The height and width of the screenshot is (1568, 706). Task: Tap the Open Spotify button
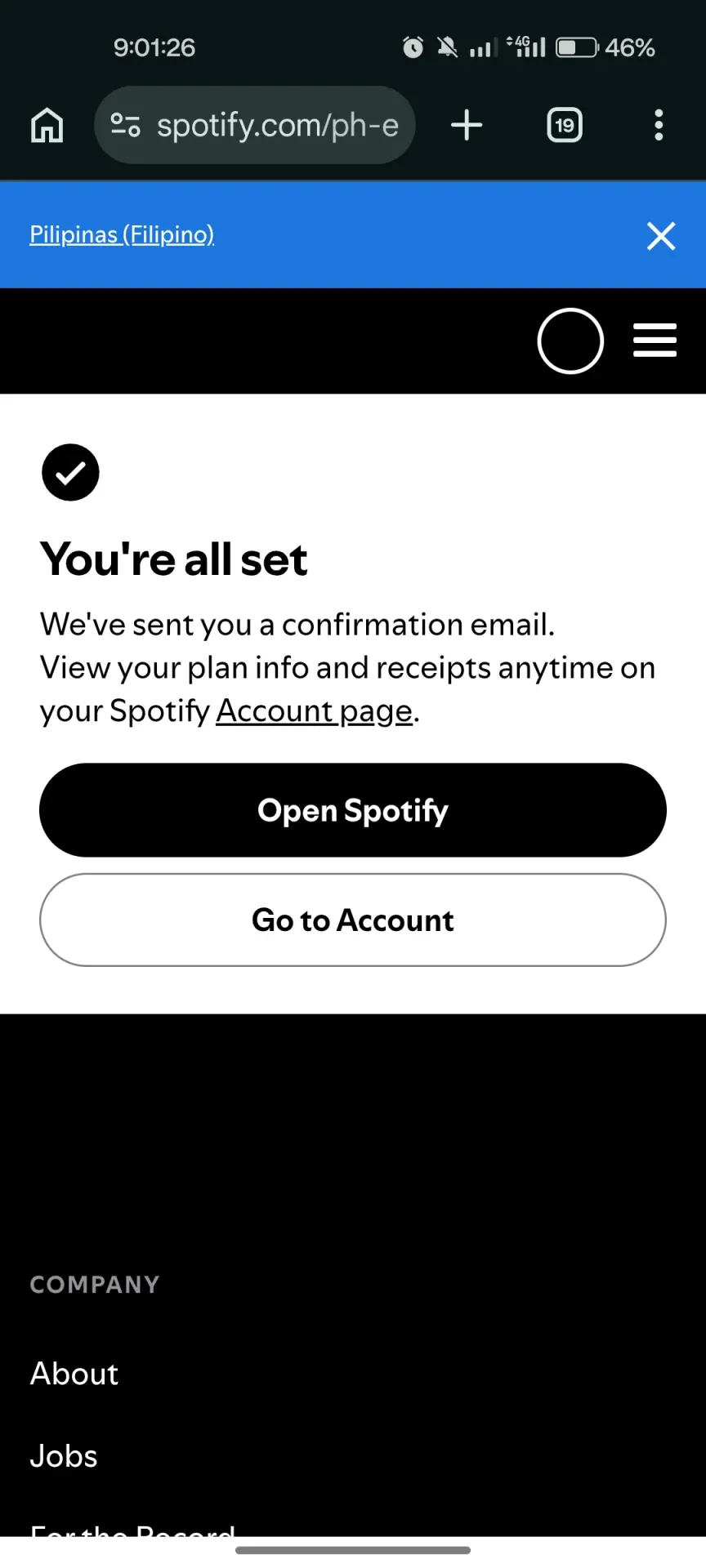(353, 810)
